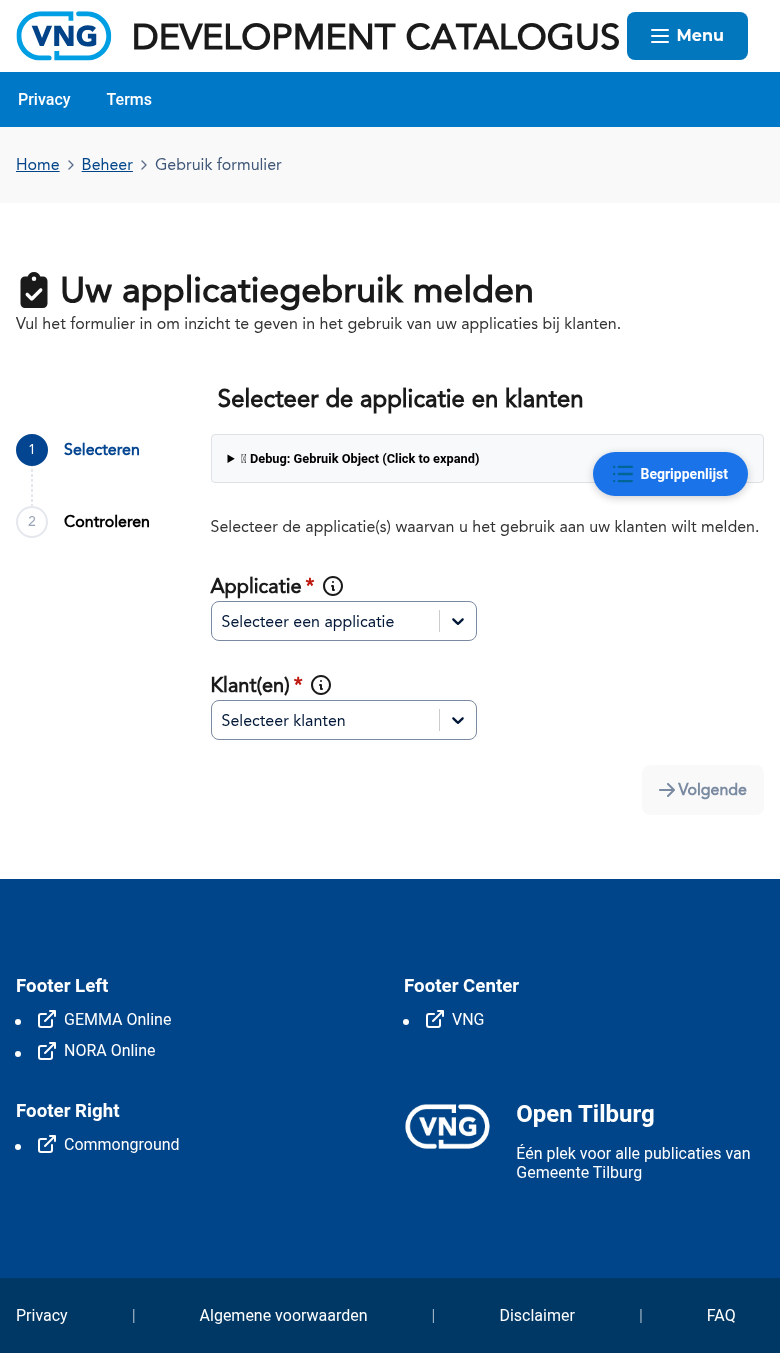Click the VNG logo next to Open Tilburg
The width and height of the screenshot is (780, 1353).
point(447,1126)
